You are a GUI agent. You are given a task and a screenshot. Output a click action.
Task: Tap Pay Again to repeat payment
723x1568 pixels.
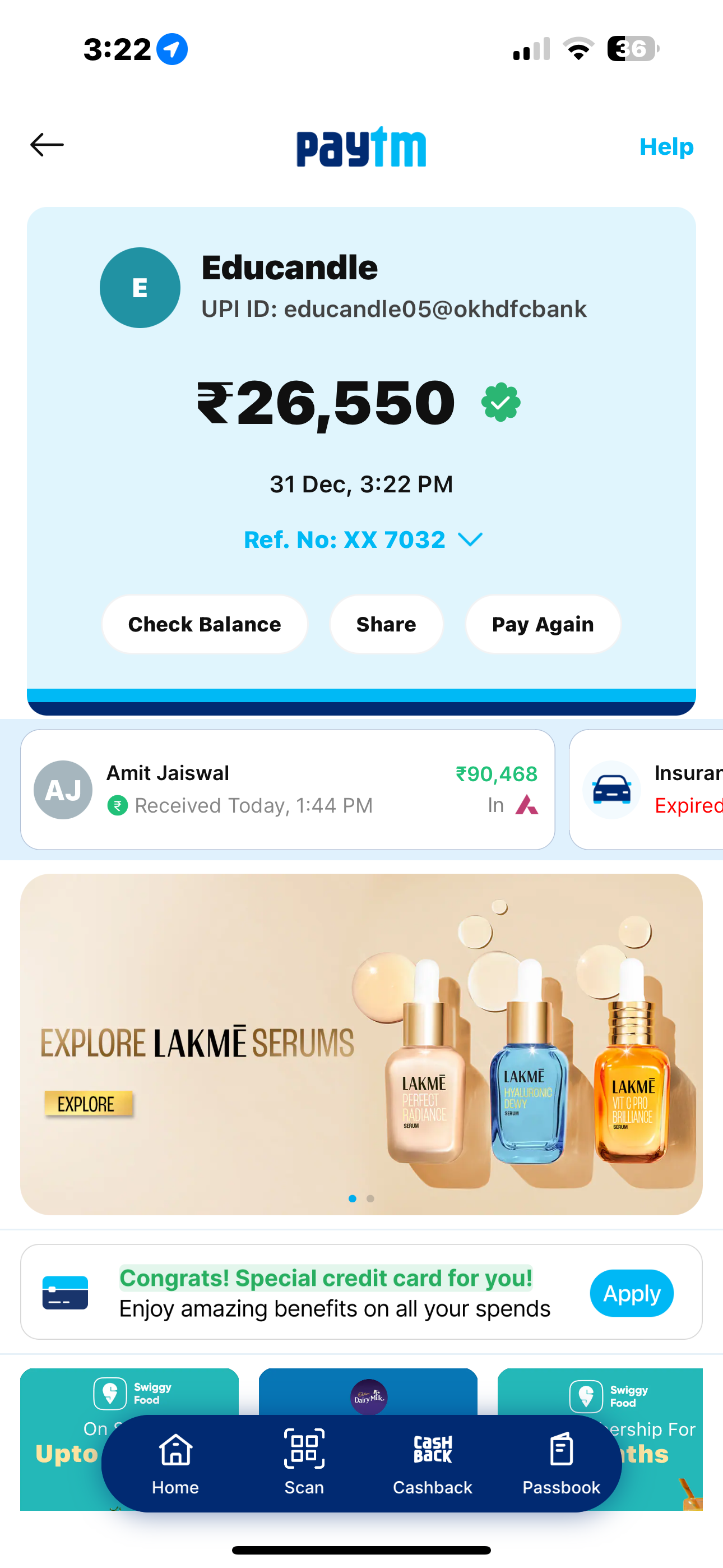point(543,625)
